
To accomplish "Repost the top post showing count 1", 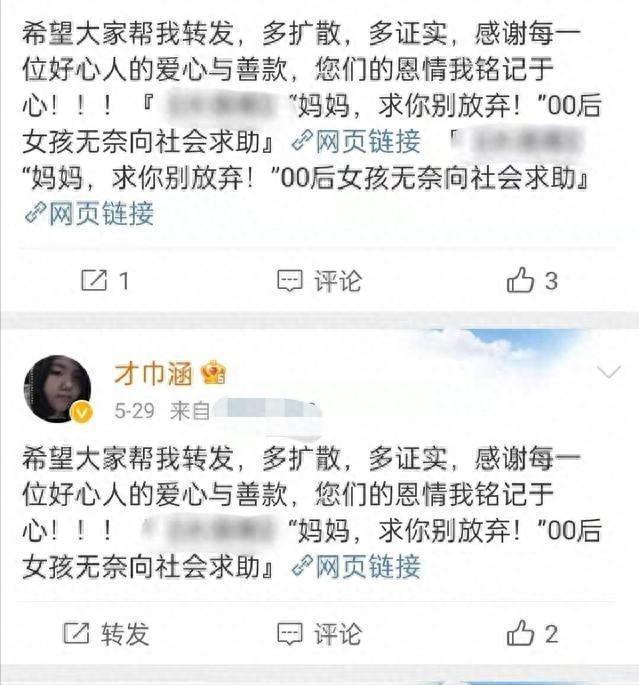I will (x=104, y=282).
